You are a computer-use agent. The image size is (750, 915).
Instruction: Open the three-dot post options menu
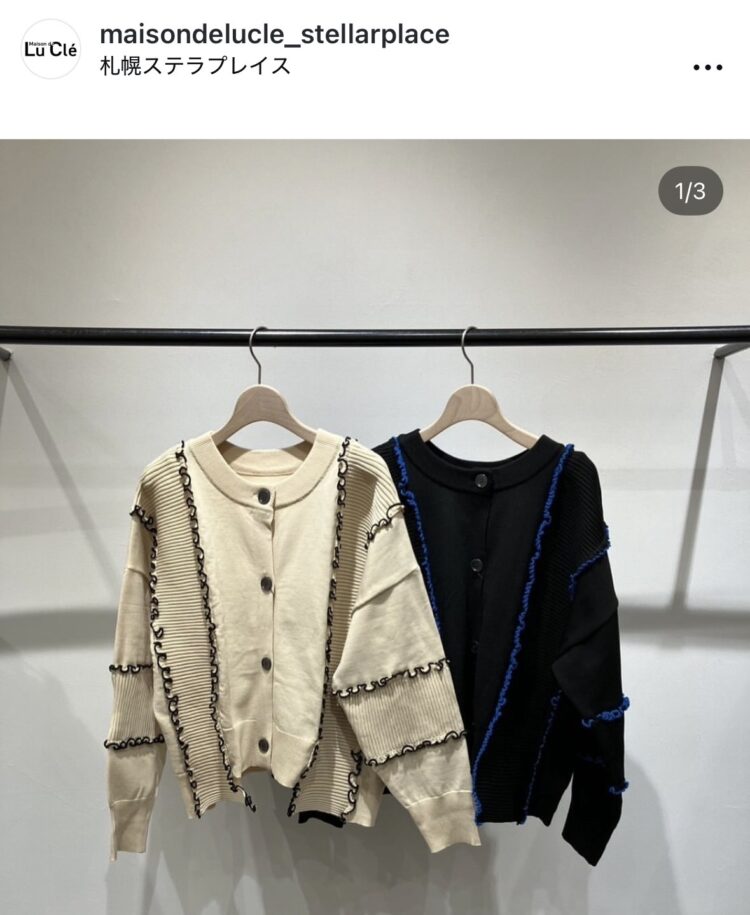707,67
